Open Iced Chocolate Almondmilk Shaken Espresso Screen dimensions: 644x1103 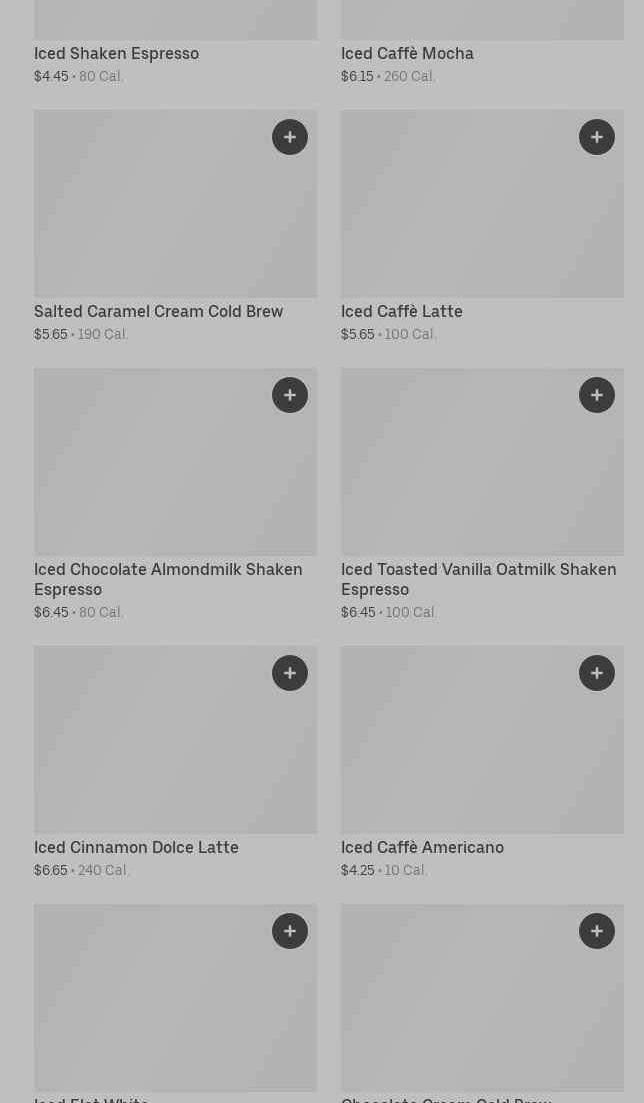click(168, 579)
